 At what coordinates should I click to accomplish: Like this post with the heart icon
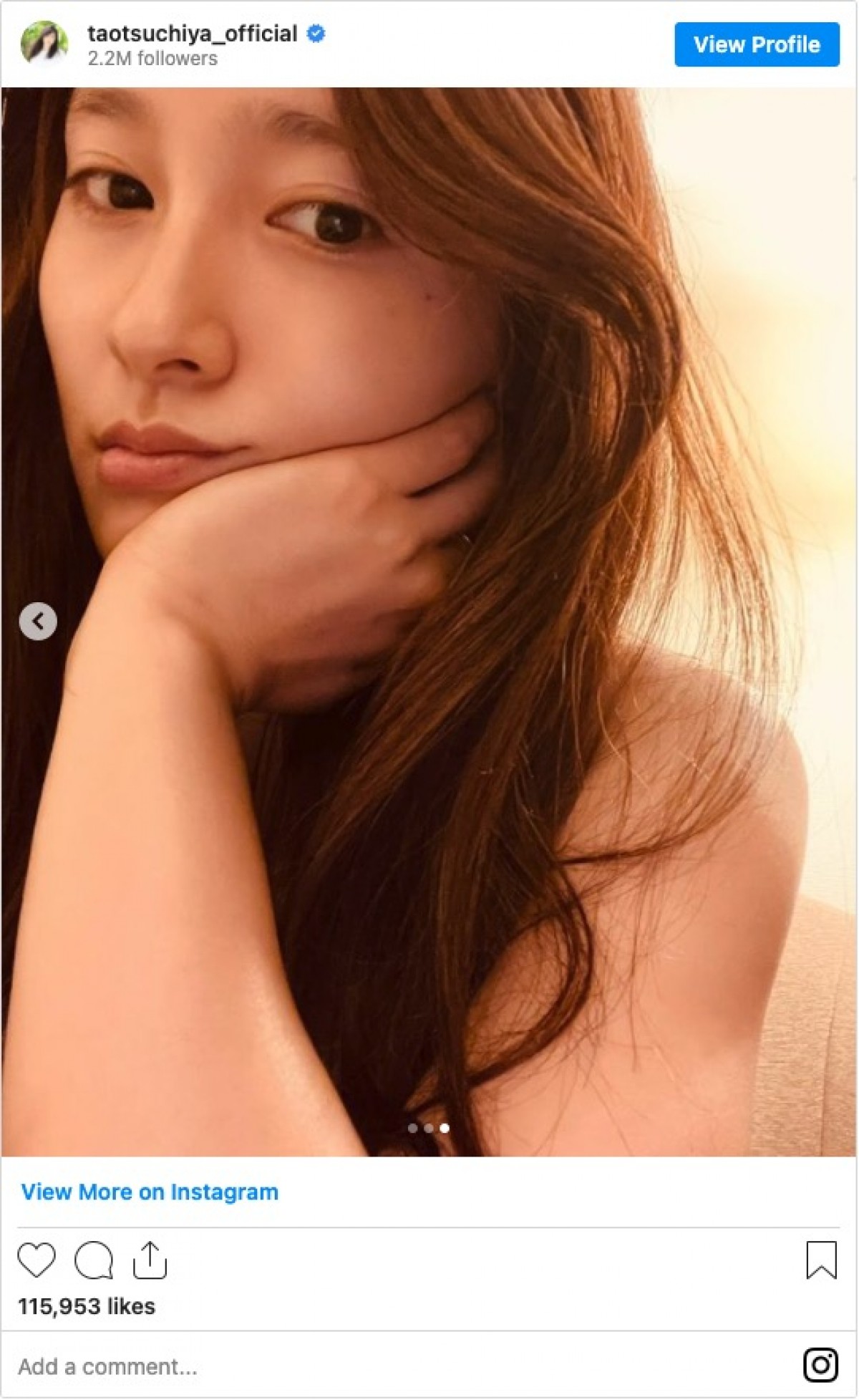(x=37, y=1260)
